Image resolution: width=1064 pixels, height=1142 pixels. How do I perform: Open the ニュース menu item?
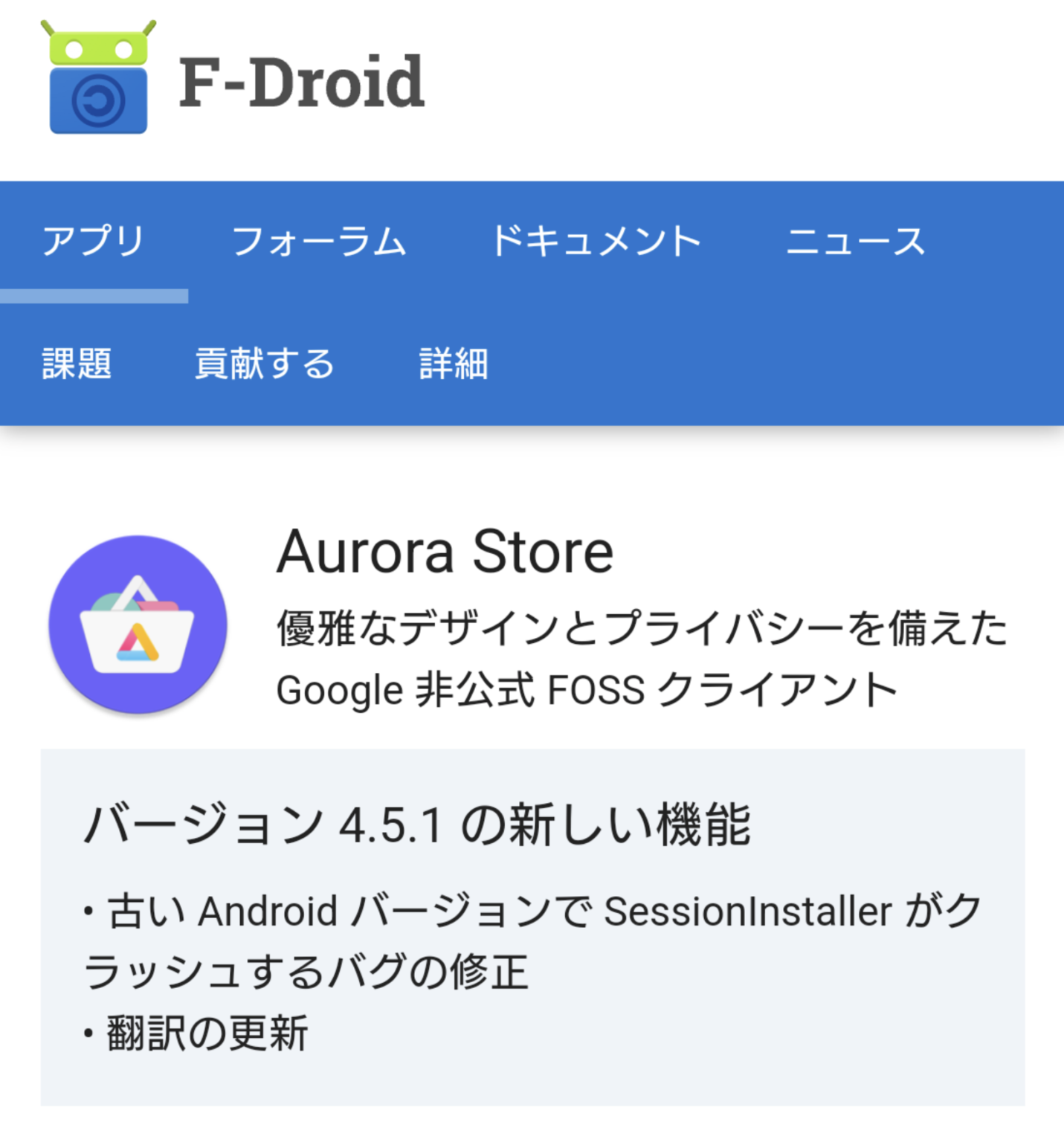tap(857, 238)
